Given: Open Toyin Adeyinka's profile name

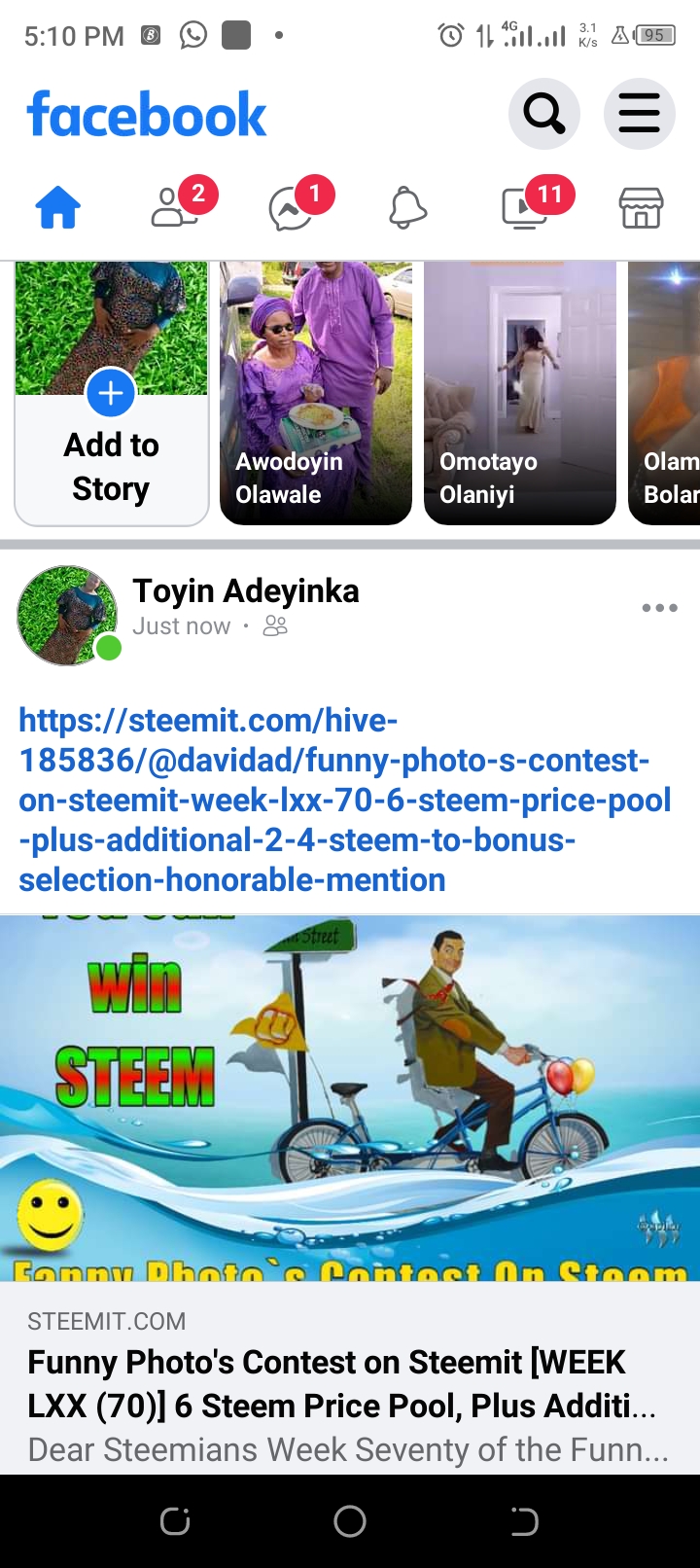Looking at the screenshot, I should pyautogui.click(x=246, y=590).
